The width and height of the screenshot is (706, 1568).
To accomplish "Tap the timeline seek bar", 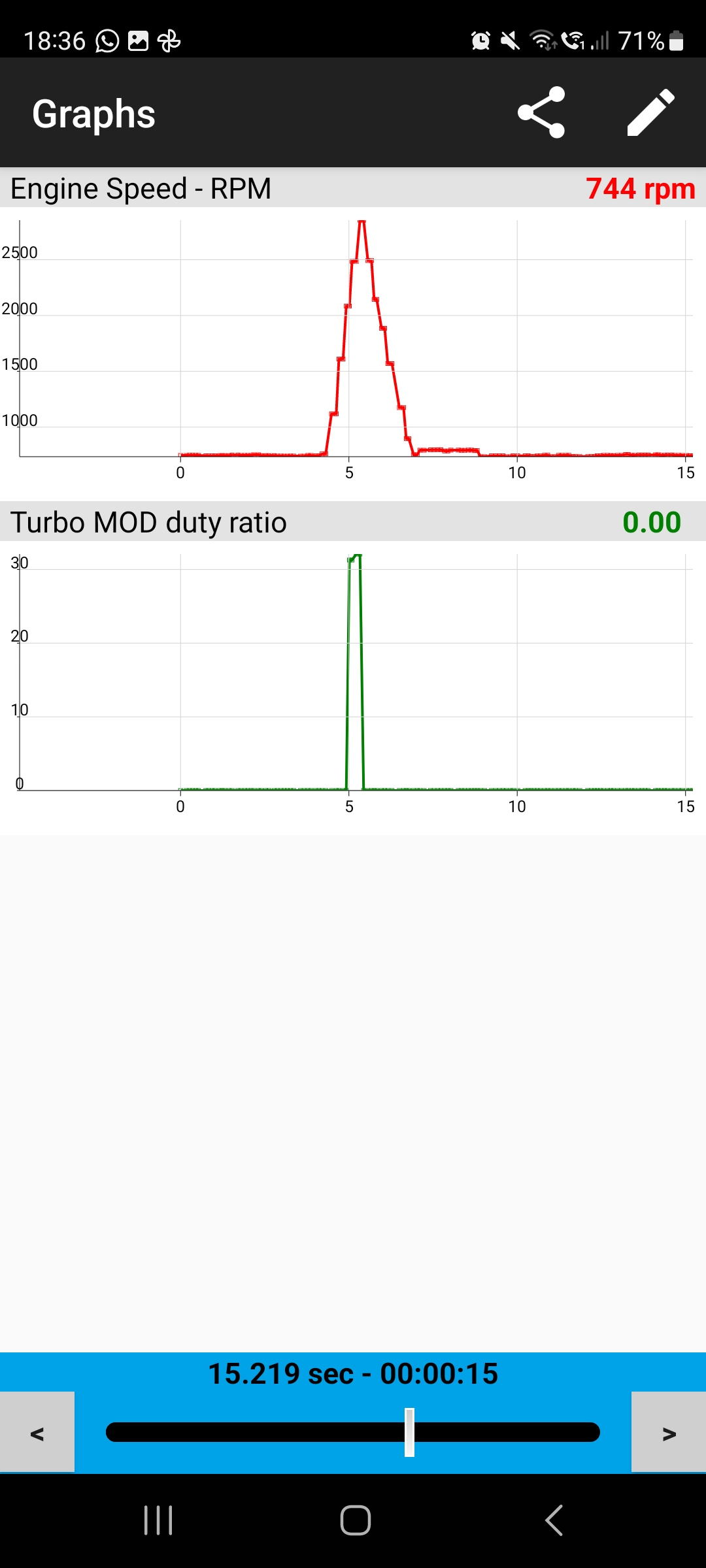I will [353, 1432].
